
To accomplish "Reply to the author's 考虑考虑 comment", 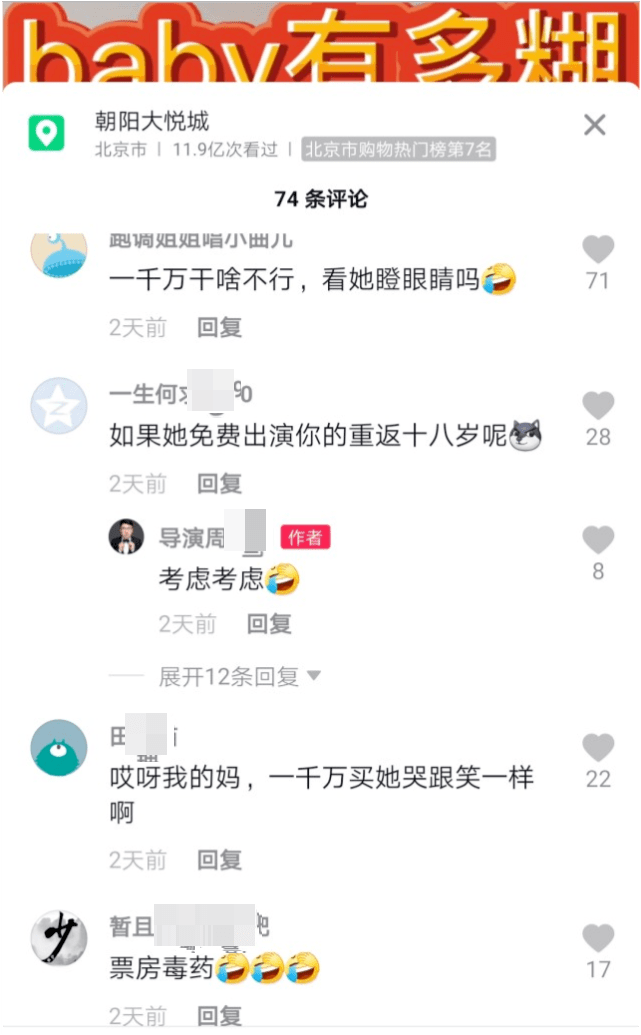I will (x=269, y=624).
